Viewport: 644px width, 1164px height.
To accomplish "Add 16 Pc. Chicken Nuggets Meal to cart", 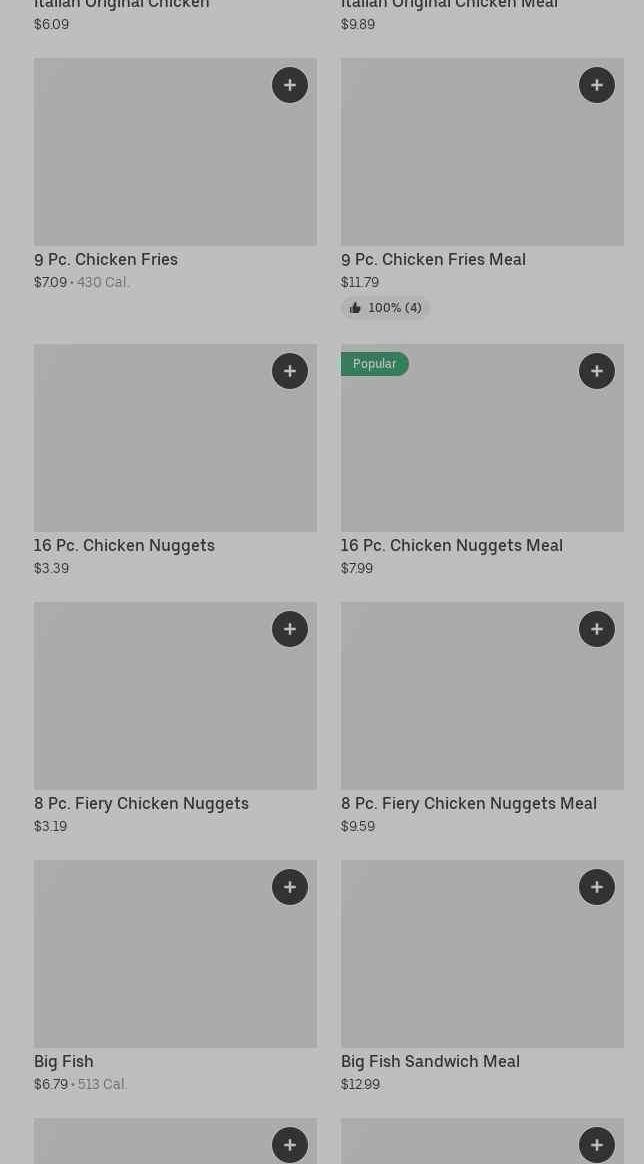I will tap(597, 371).
